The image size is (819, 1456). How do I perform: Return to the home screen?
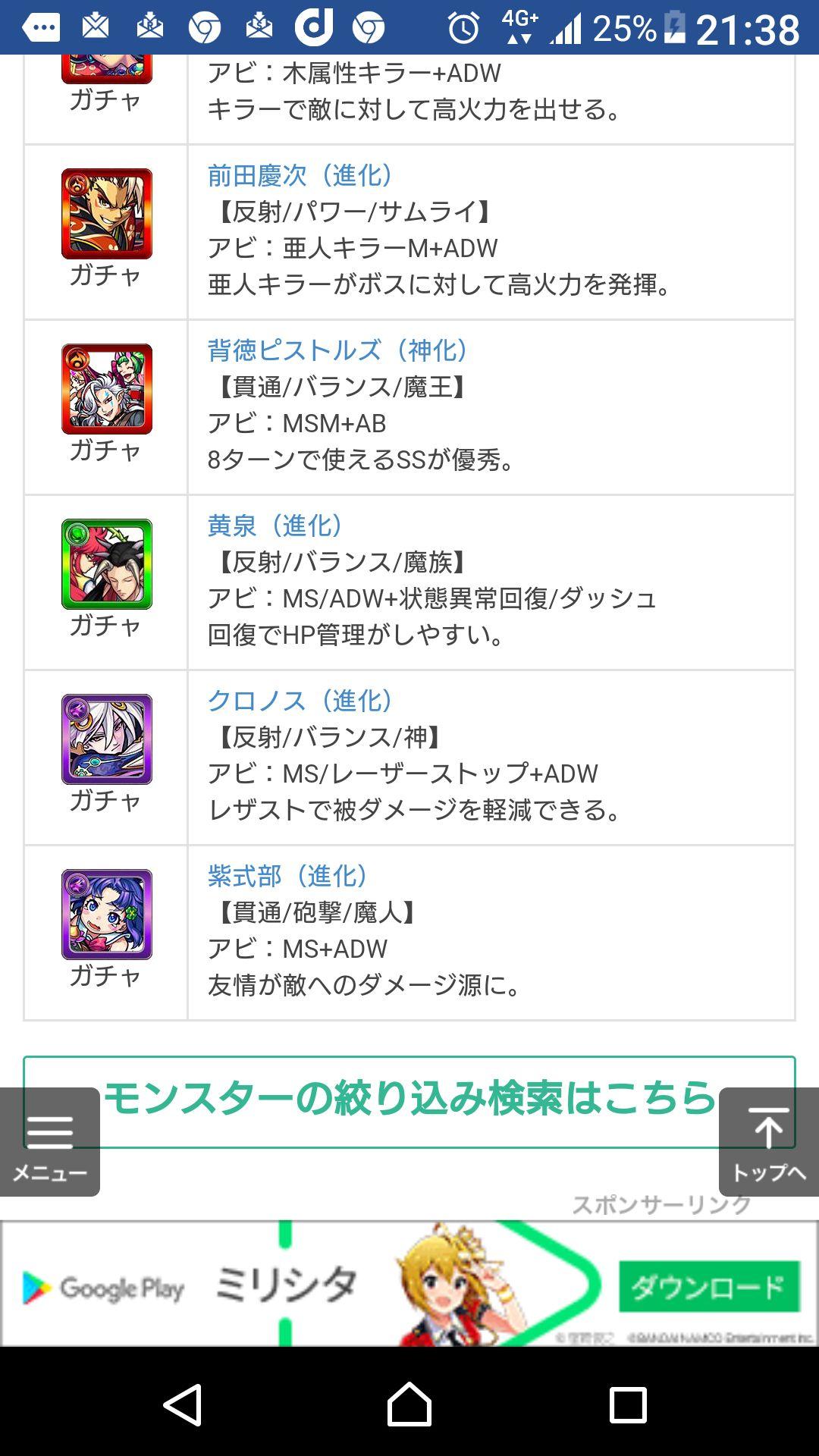[409, 1404]
